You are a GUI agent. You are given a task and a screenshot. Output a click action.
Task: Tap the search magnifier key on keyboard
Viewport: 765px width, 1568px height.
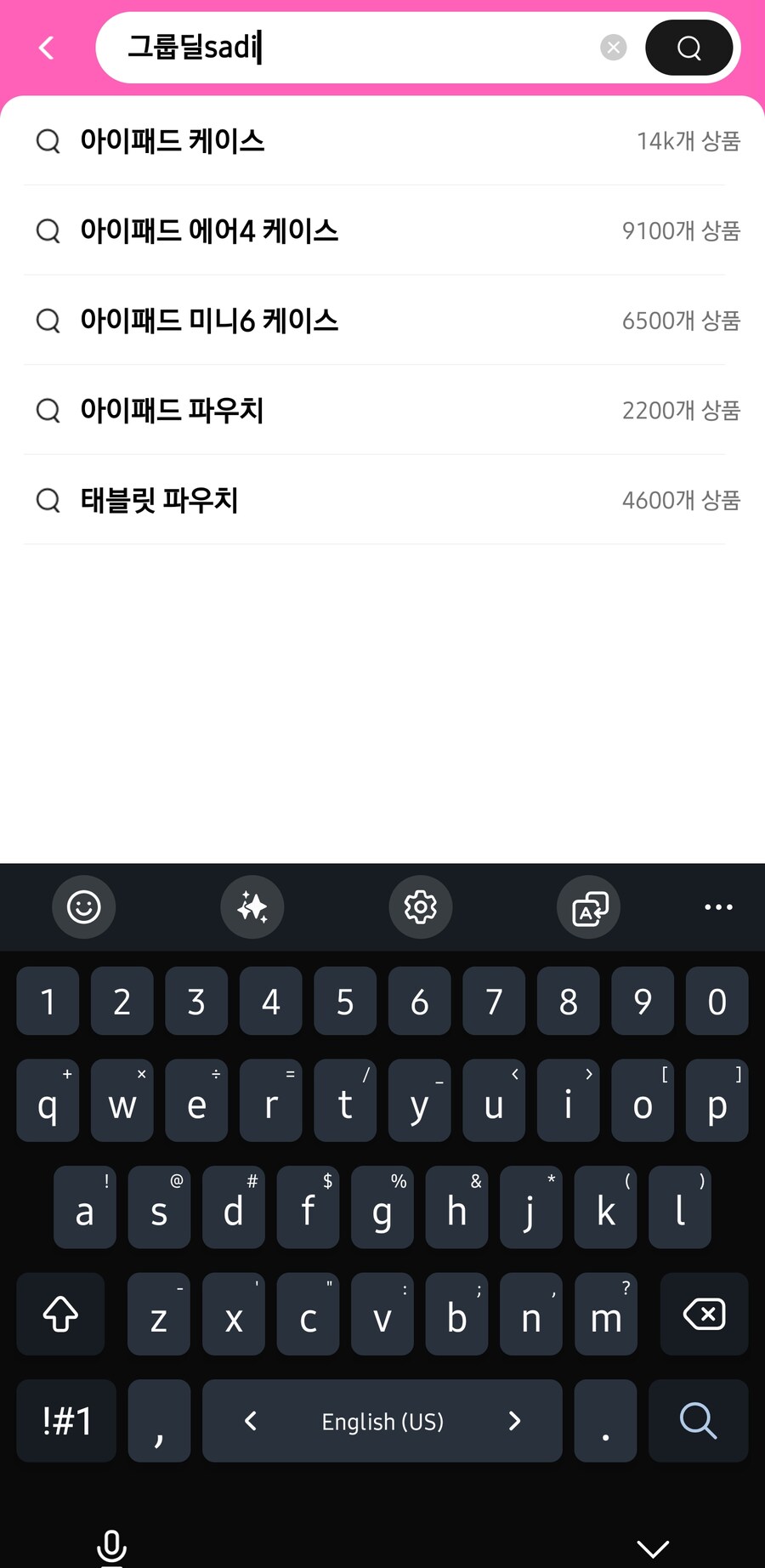click(x=698, y=1421)
